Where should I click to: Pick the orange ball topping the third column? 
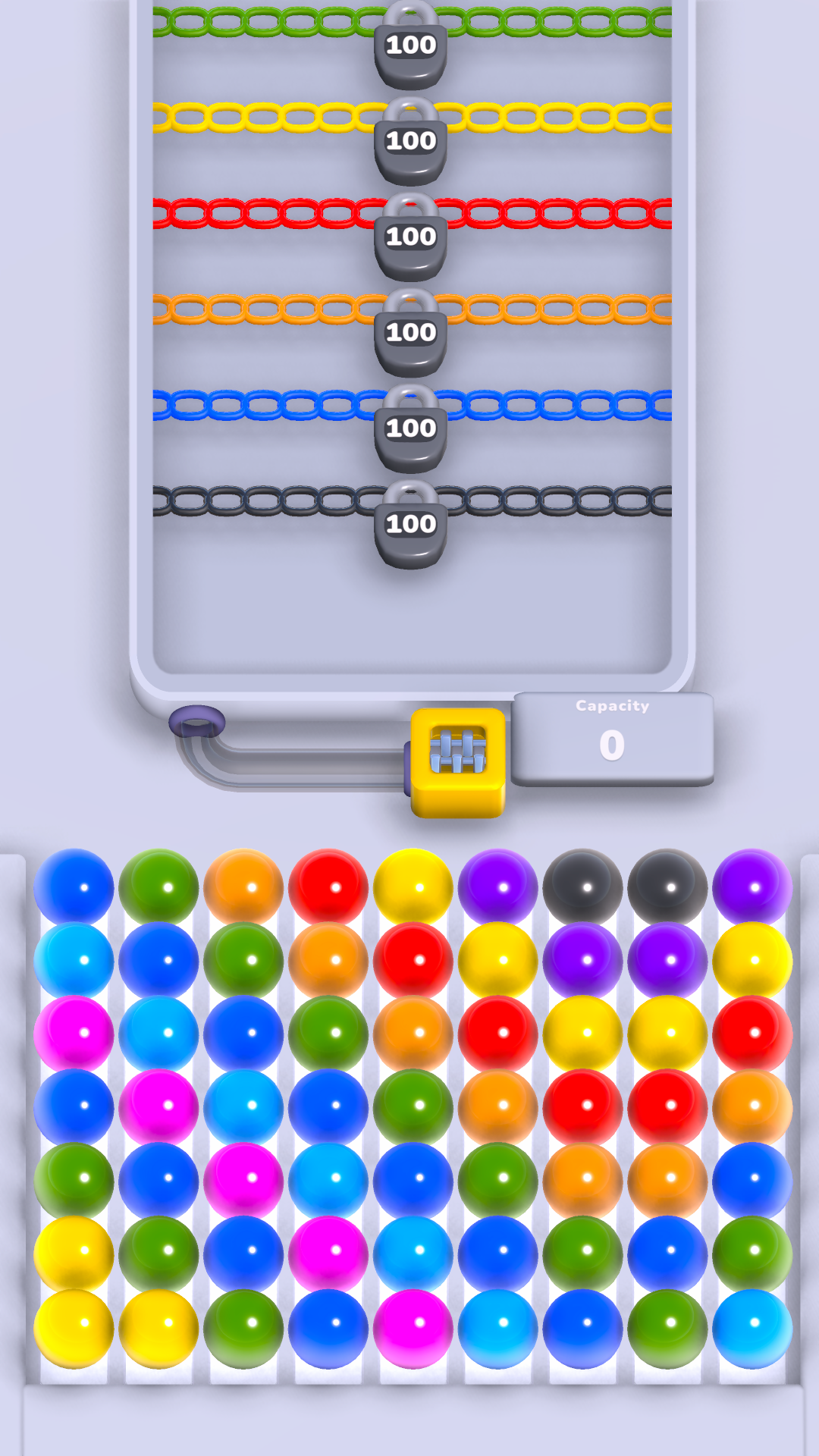[x=243, y=887]
